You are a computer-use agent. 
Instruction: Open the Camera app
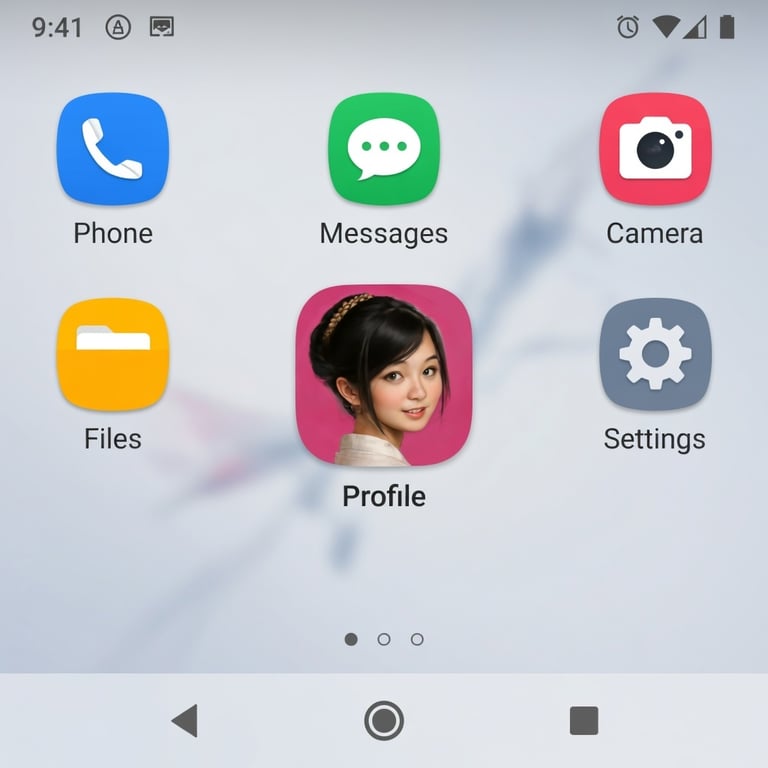[x=655, y=149]
